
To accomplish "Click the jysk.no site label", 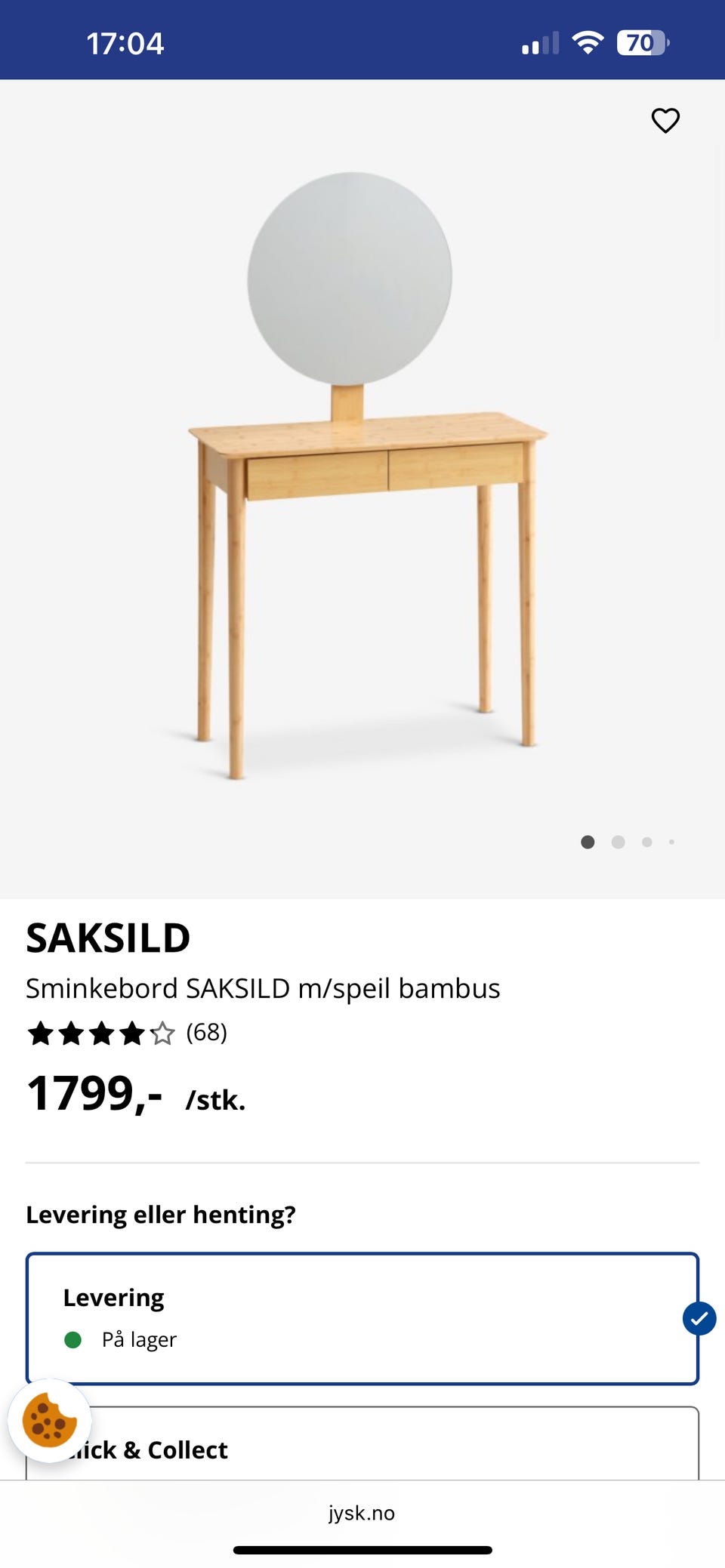I will point(362,1513).
